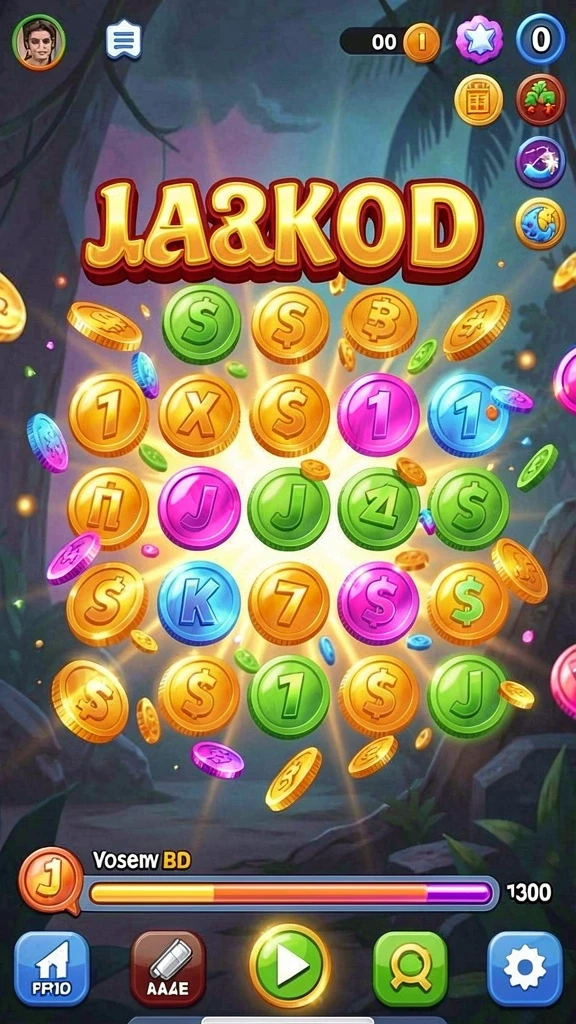Screen dimensions: 576x1024
Task: Tap the purple magic wand booster
Action: [x=540, y=162]
